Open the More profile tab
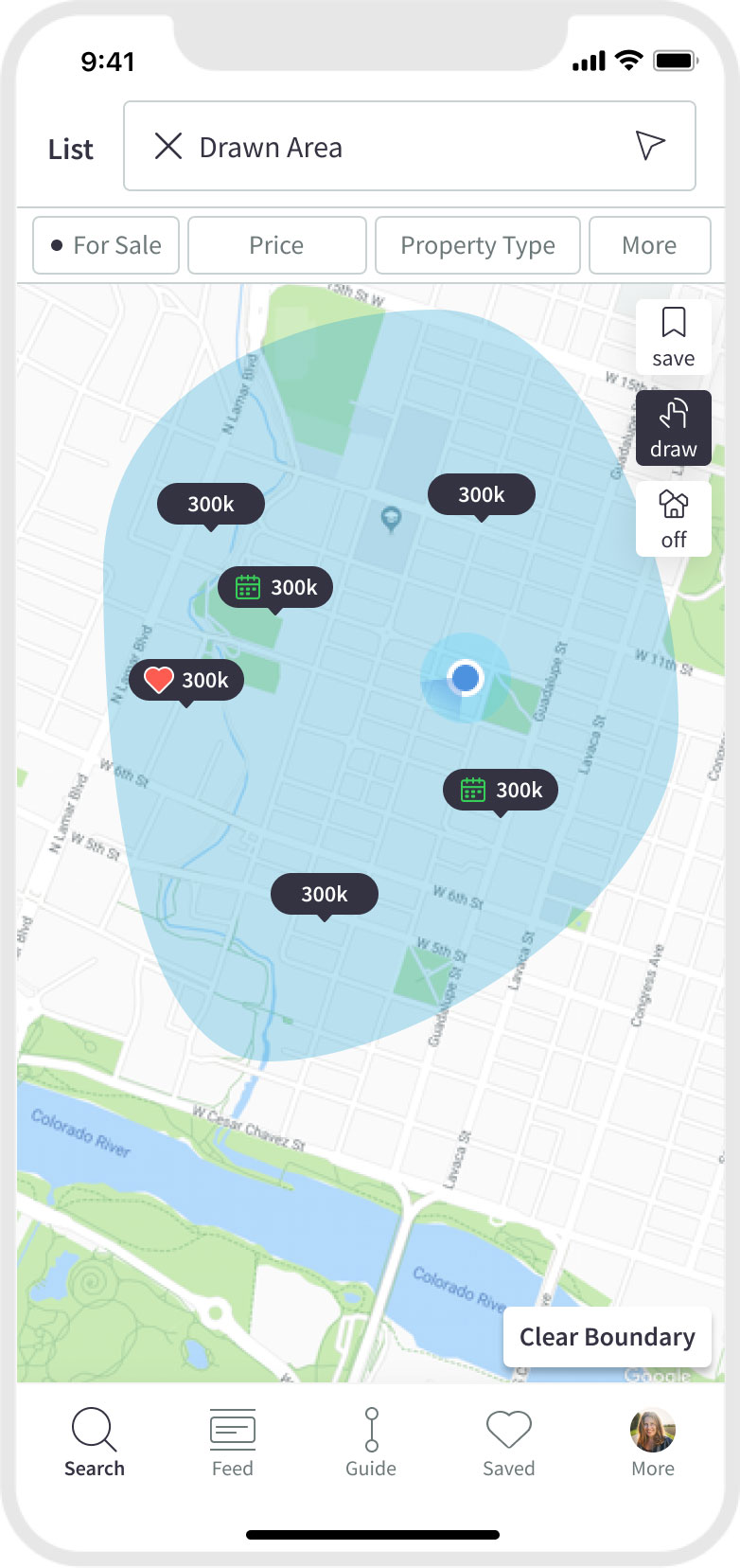The width and height of the screenshot is (740, 1568). click(x=653, y=1442)
